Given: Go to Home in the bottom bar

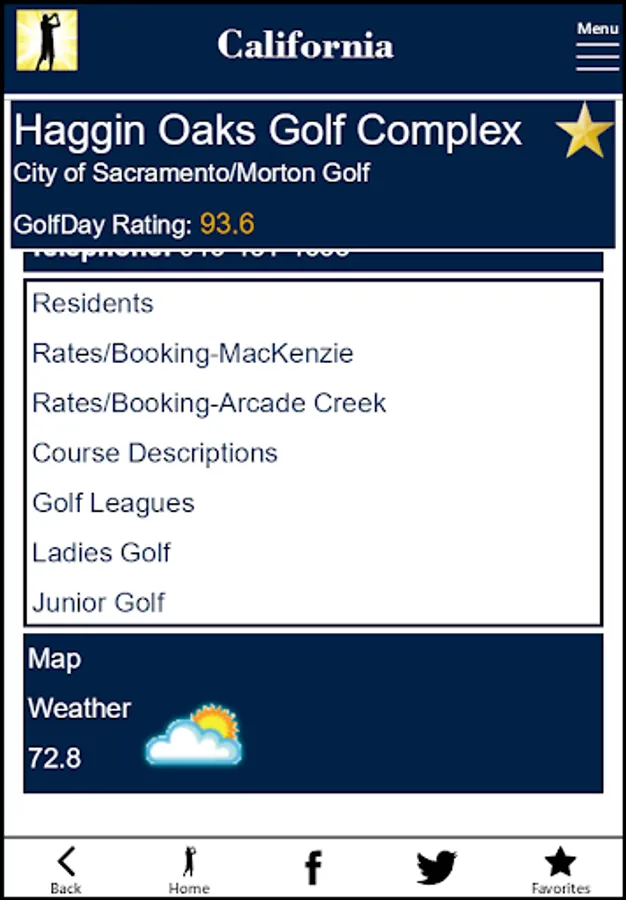Looking at the screenshot, I should (x=189, y=868).
